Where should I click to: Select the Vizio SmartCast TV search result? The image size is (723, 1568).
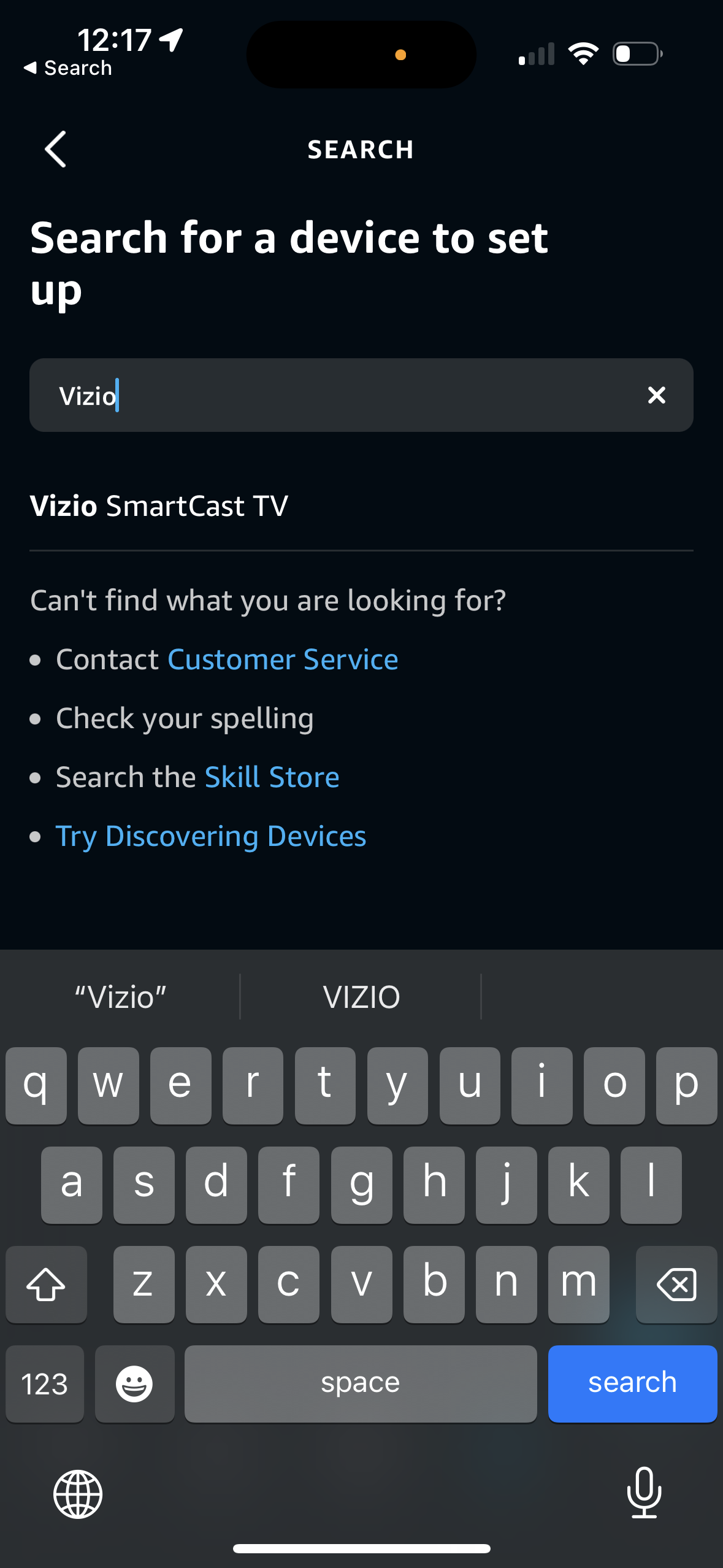159,505
